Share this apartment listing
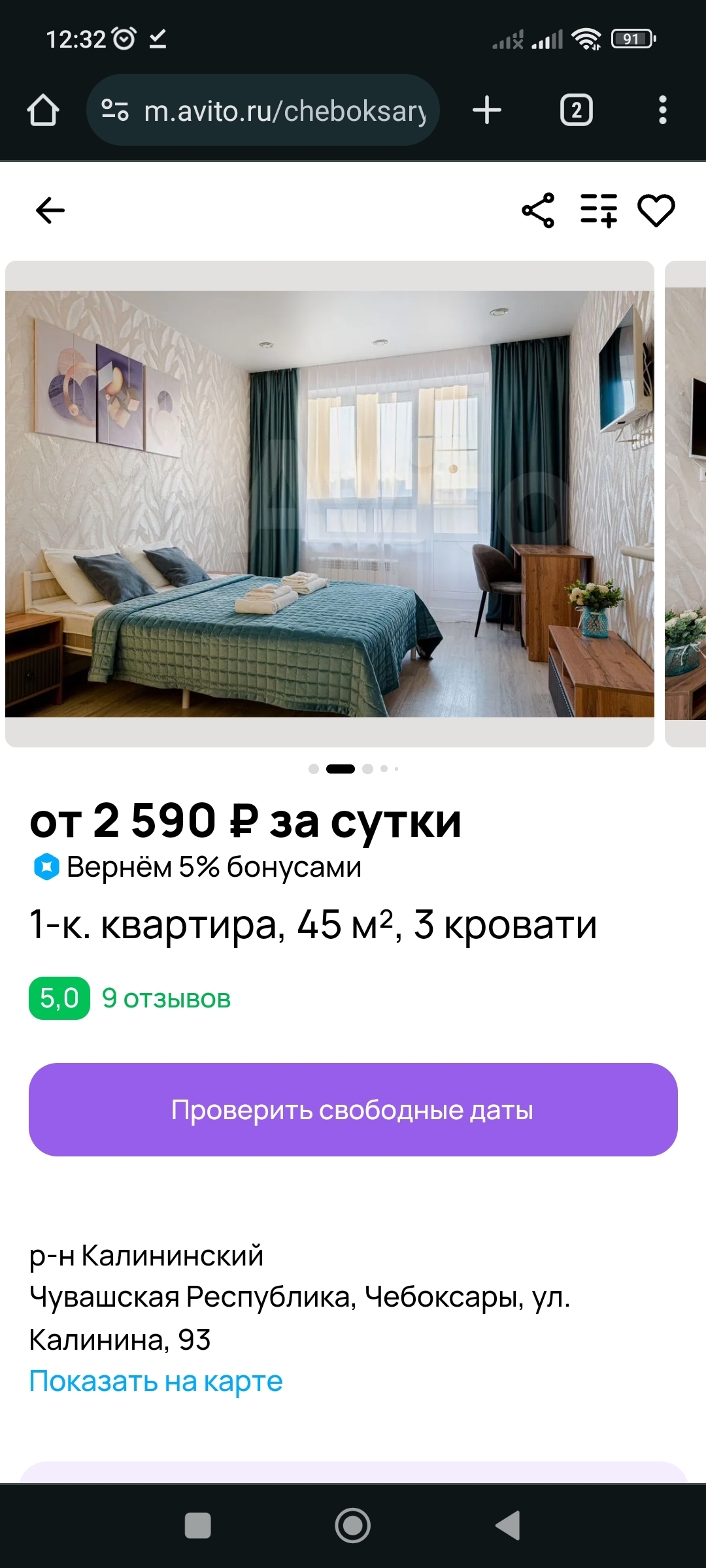Viewport: 706px width, 1568px height. [538, 210]
